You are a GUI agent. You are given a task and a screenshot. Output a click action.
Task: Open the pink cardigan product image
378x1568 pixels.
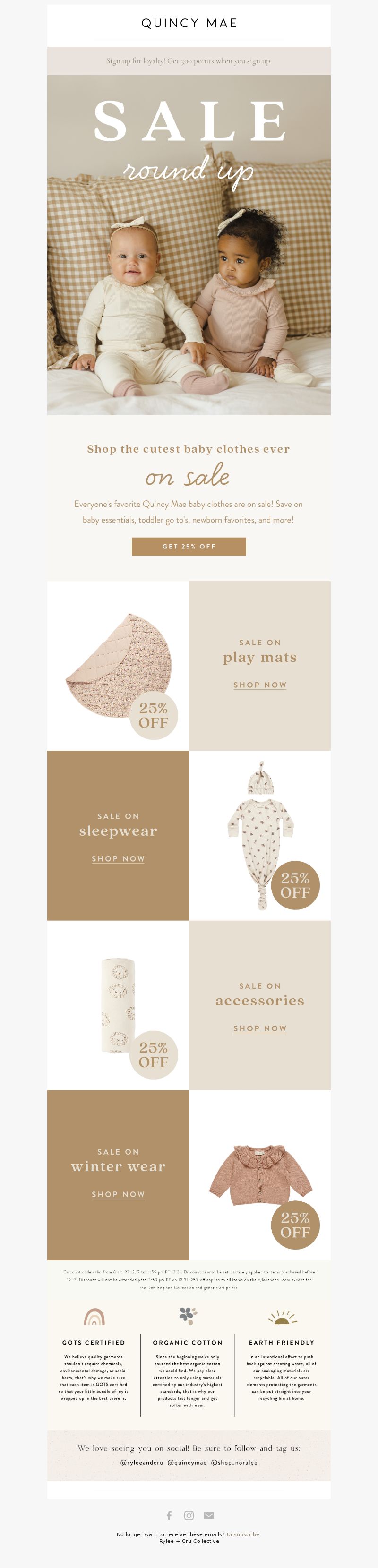pyautogui.click(x=260, y=1175)
